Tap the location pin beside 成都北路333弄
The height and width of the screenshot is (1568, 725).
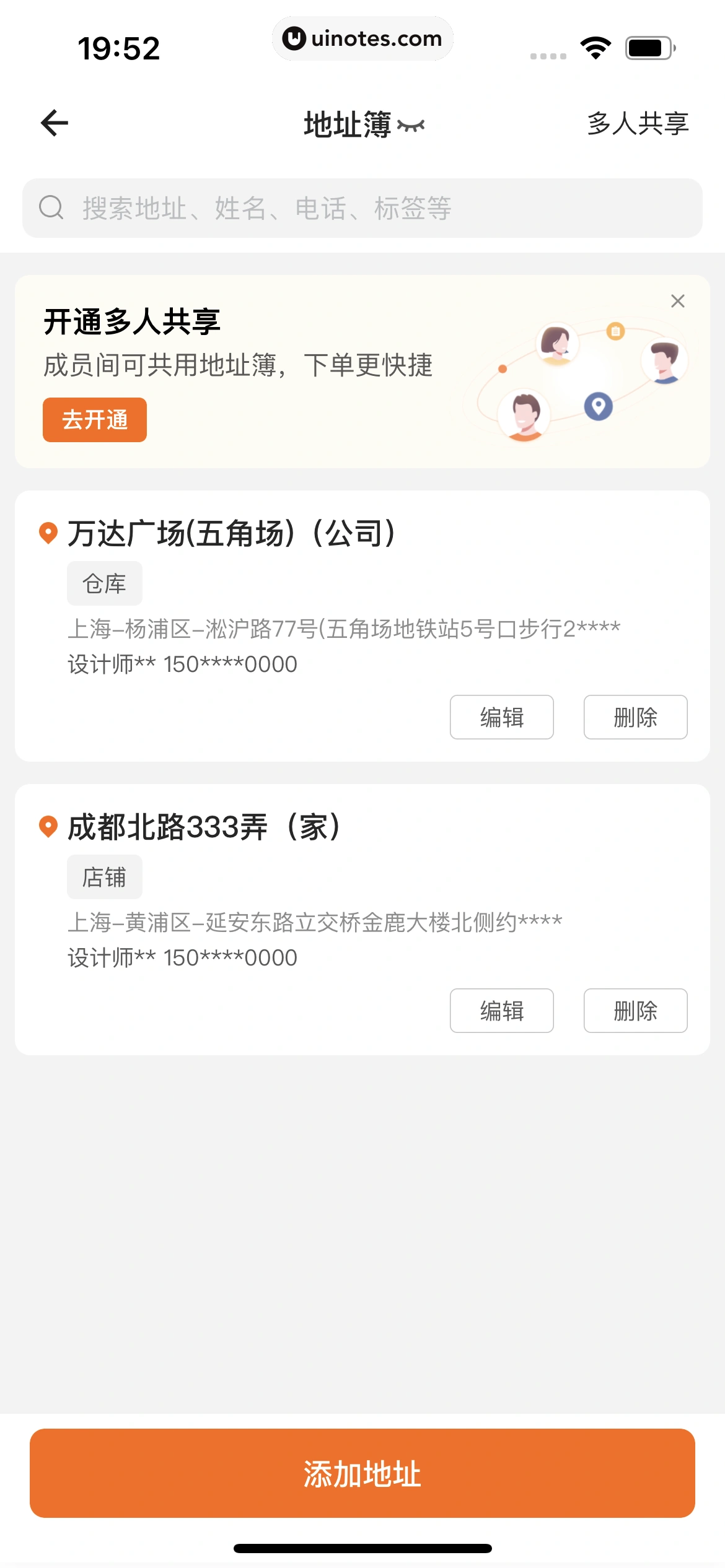pos(46,826)
